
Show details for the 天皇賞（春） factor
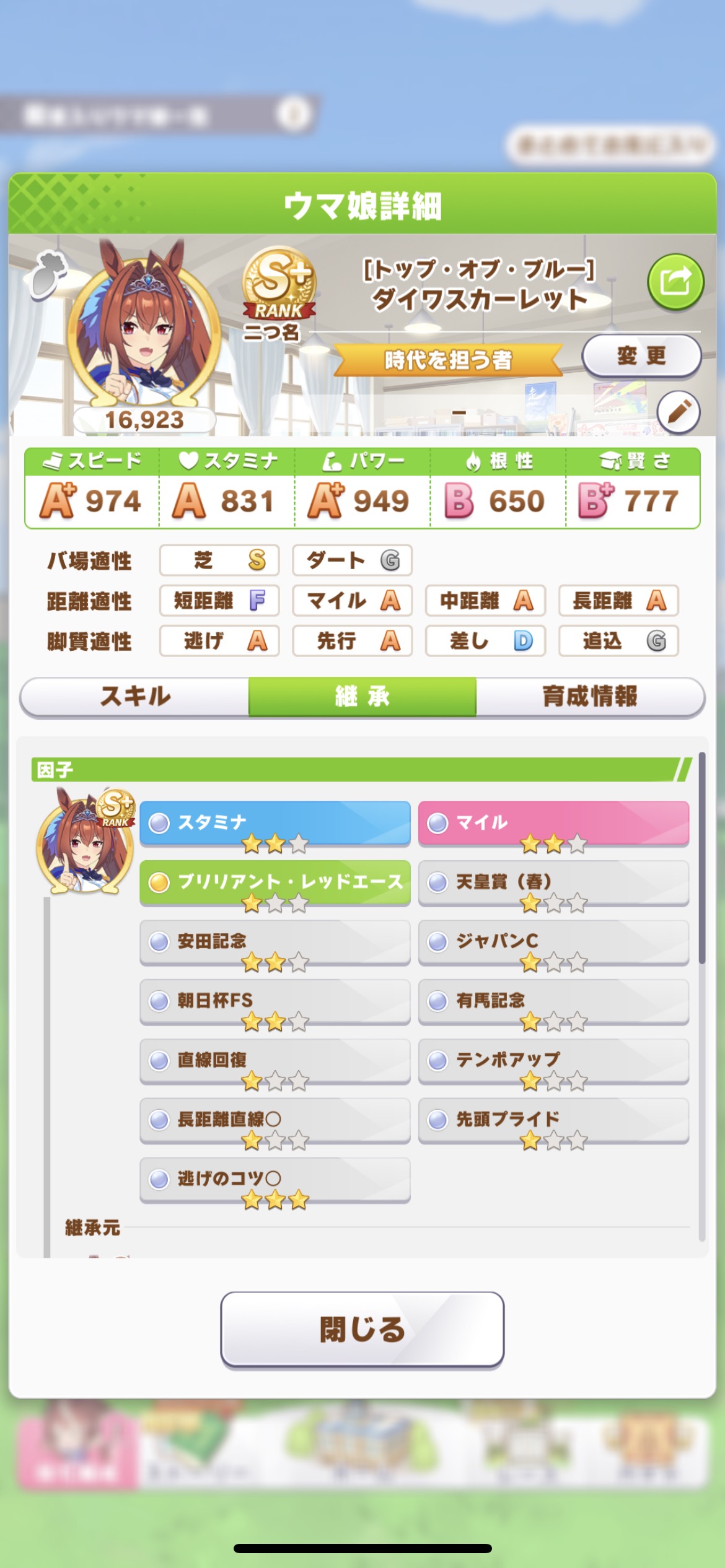pos(553,882)
